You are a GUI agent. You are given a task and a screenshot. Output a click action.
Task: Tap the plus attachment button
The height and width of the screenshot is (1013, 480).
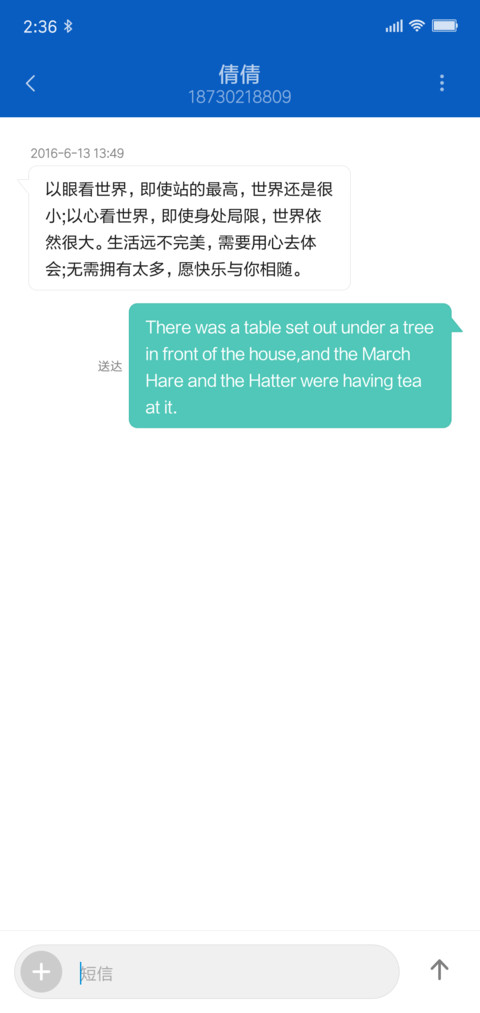41,972
